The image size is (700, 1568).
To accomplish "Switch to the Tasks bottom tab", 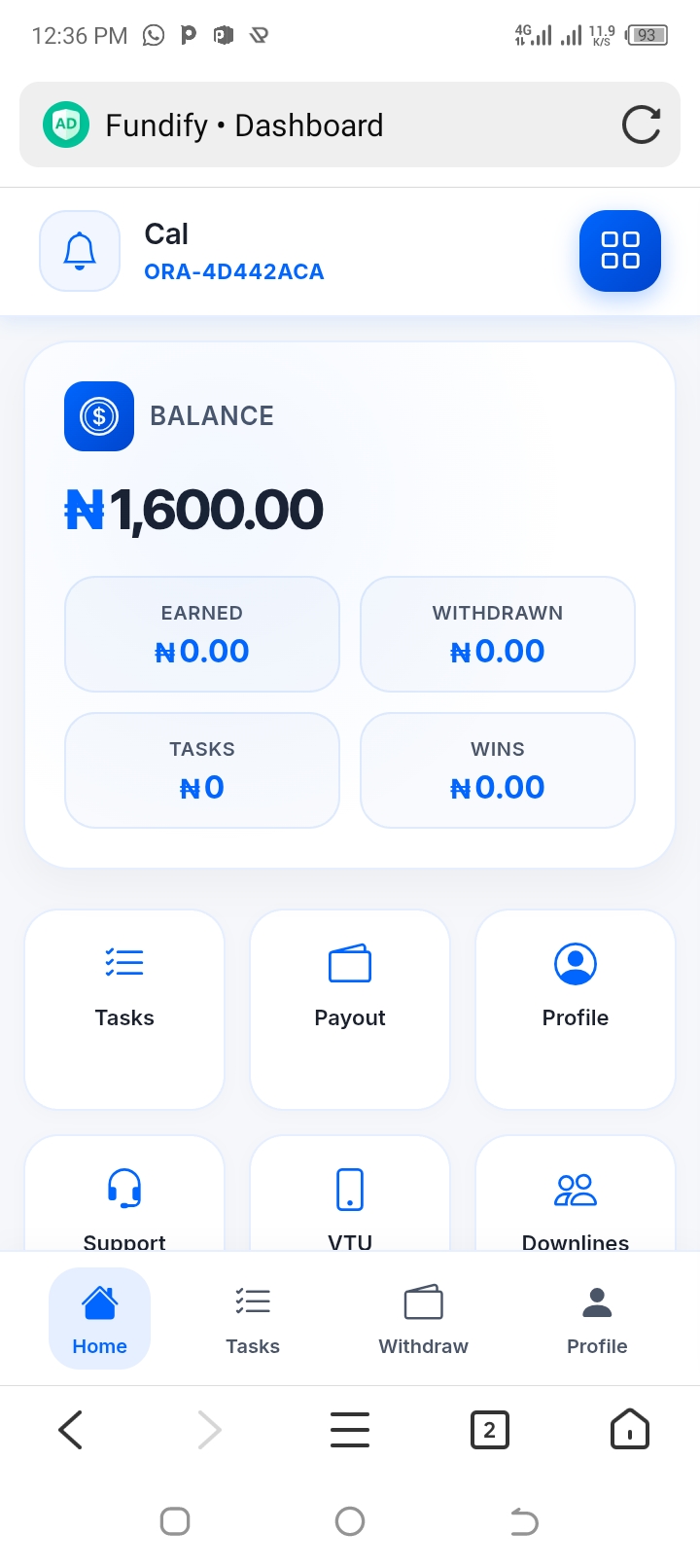I will 253,1319.
